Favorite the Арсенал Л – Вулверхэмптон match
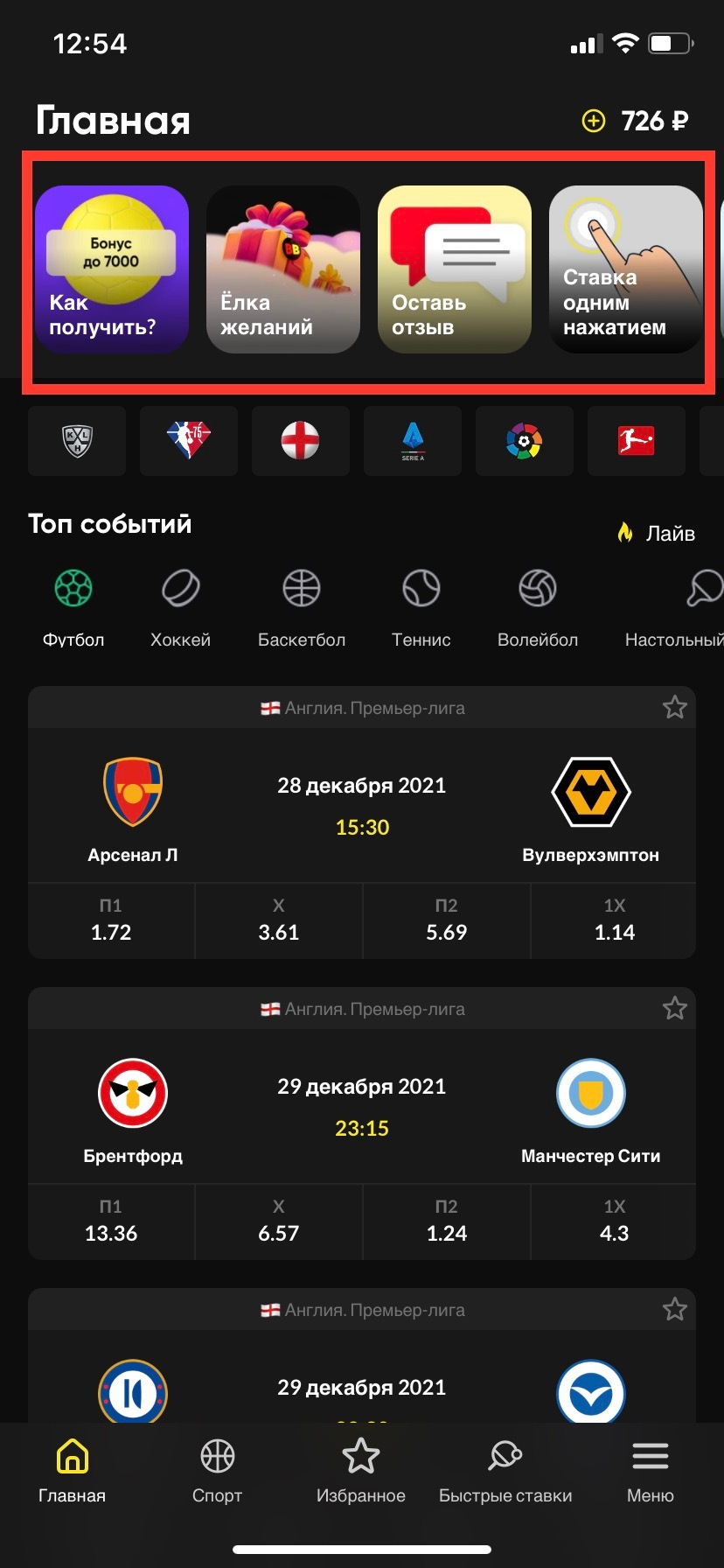724x1568 pixels. (674, 707)
